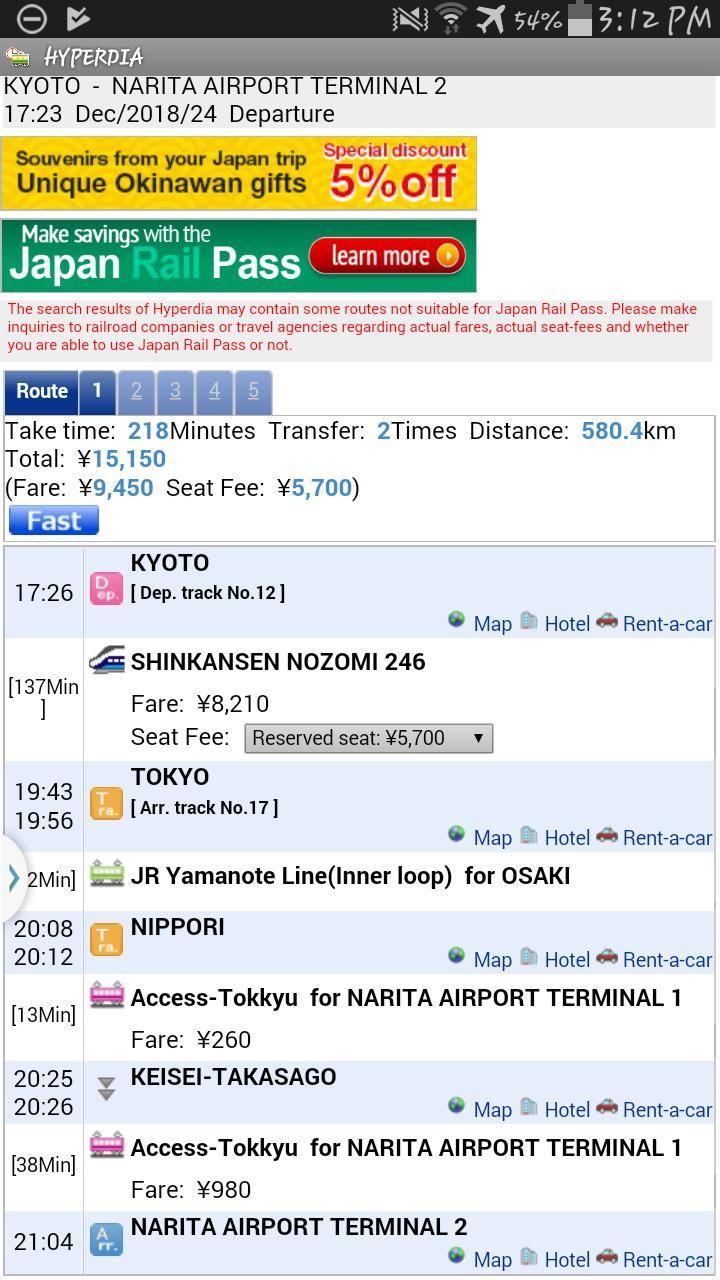
Task: Open the Japan Rail Pass learn more banner
Action: tap(238, 256)
